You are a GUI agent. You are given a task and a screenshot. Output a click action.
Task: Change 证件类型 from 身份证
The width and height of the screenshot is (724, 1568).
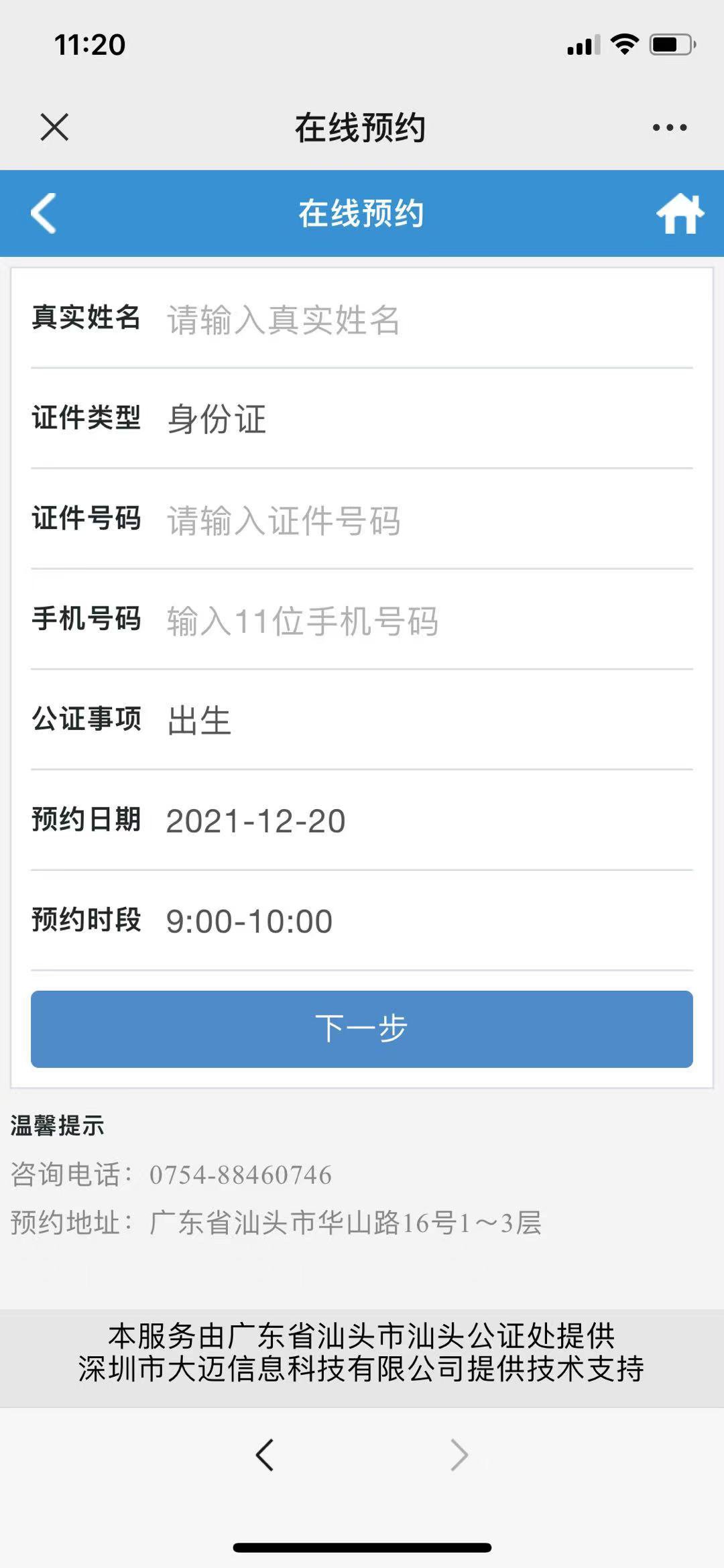pyautogui.click(x=429, y=419)
